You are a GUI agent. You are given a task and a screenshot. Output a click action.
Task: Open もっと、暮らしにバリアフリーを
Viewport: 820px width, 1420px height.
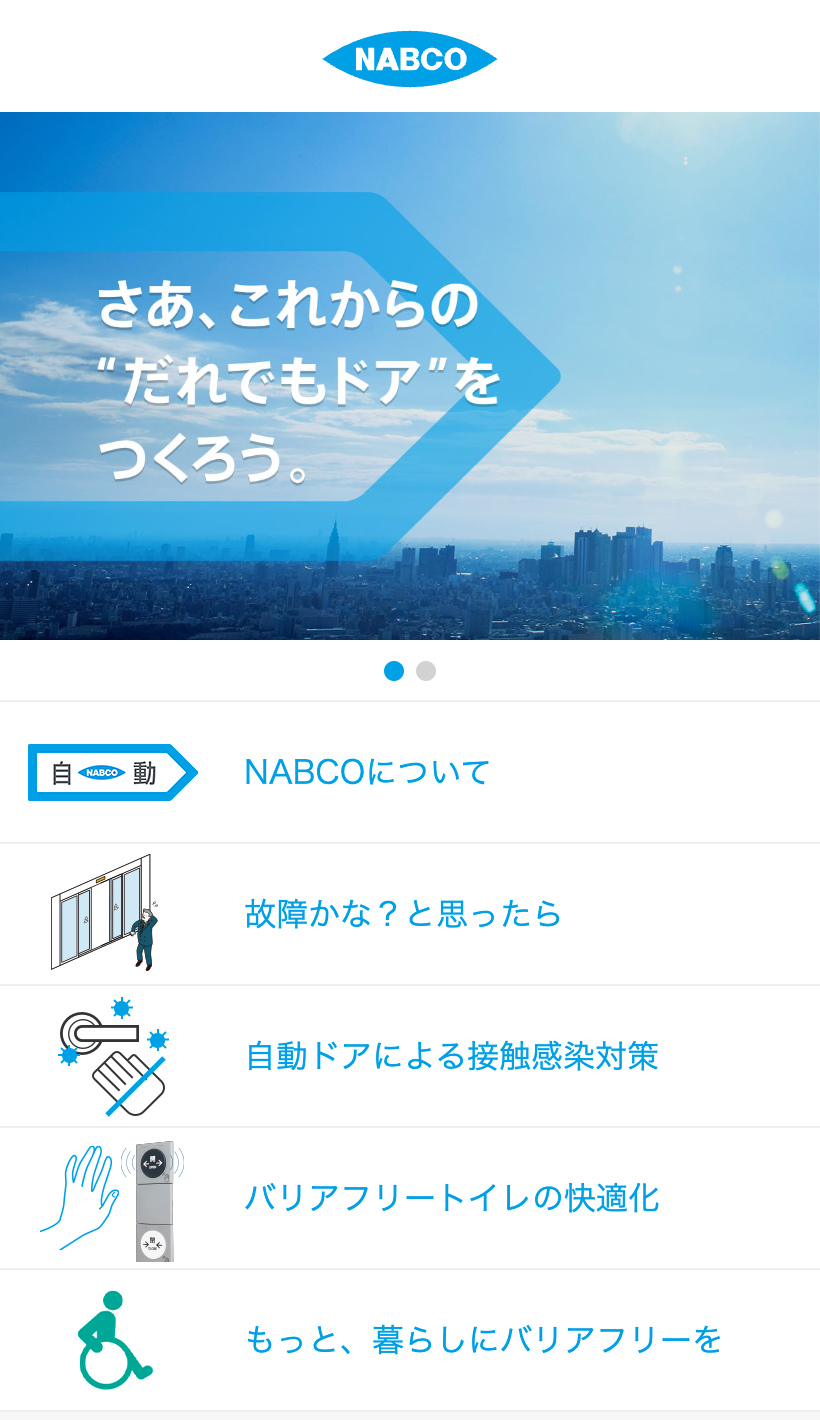pyautogui.click(x=483, y=1340)
